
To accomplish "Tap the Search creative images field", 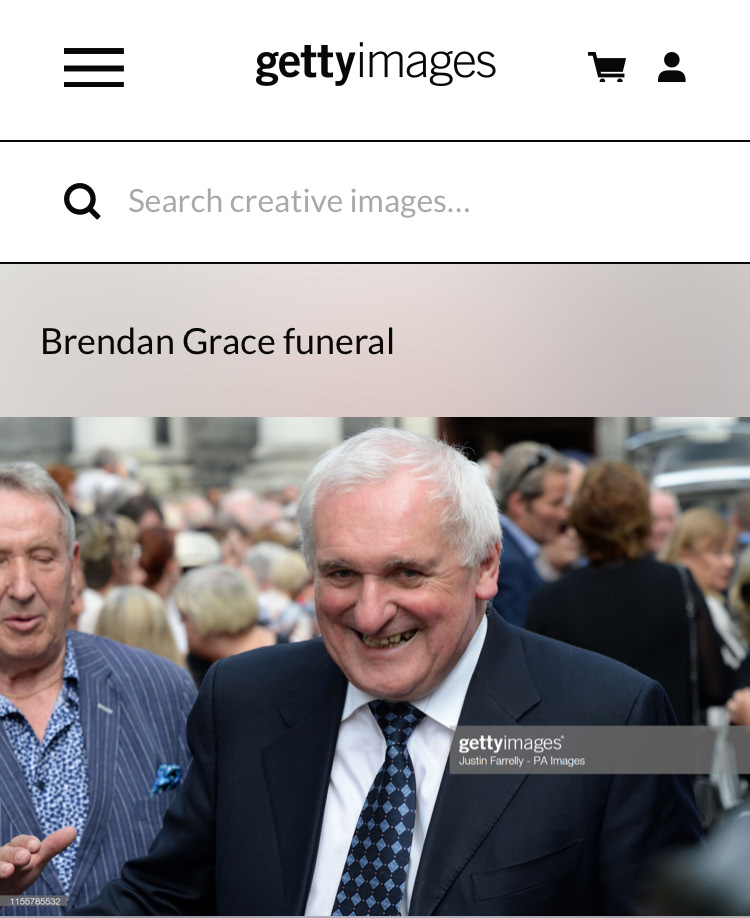I will (x=400, y=202).
